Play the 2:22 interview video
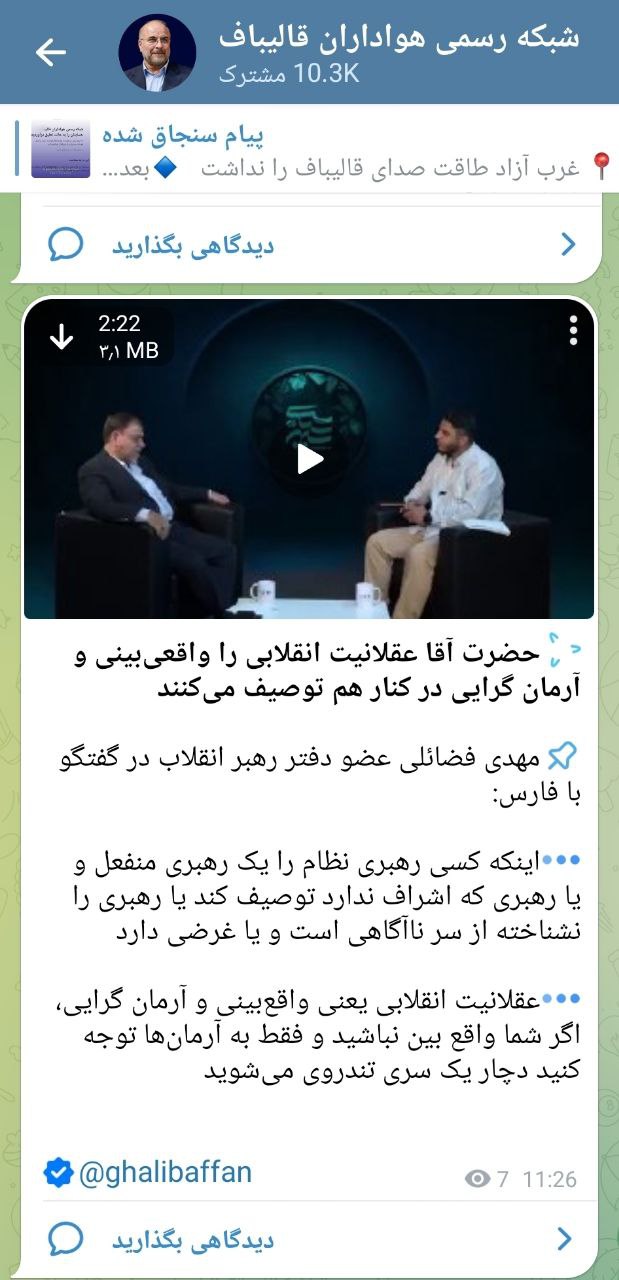619x1280 pixels. 309,459
